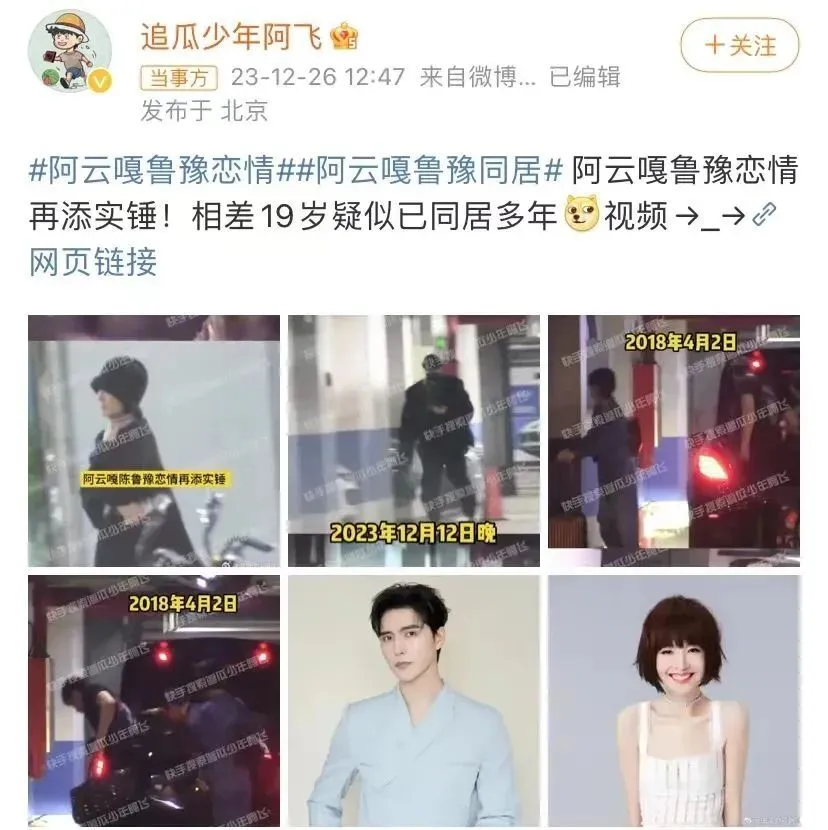828x830 pixels.
Task: Open the 网页链接 web link
Action: coord(93,262)
